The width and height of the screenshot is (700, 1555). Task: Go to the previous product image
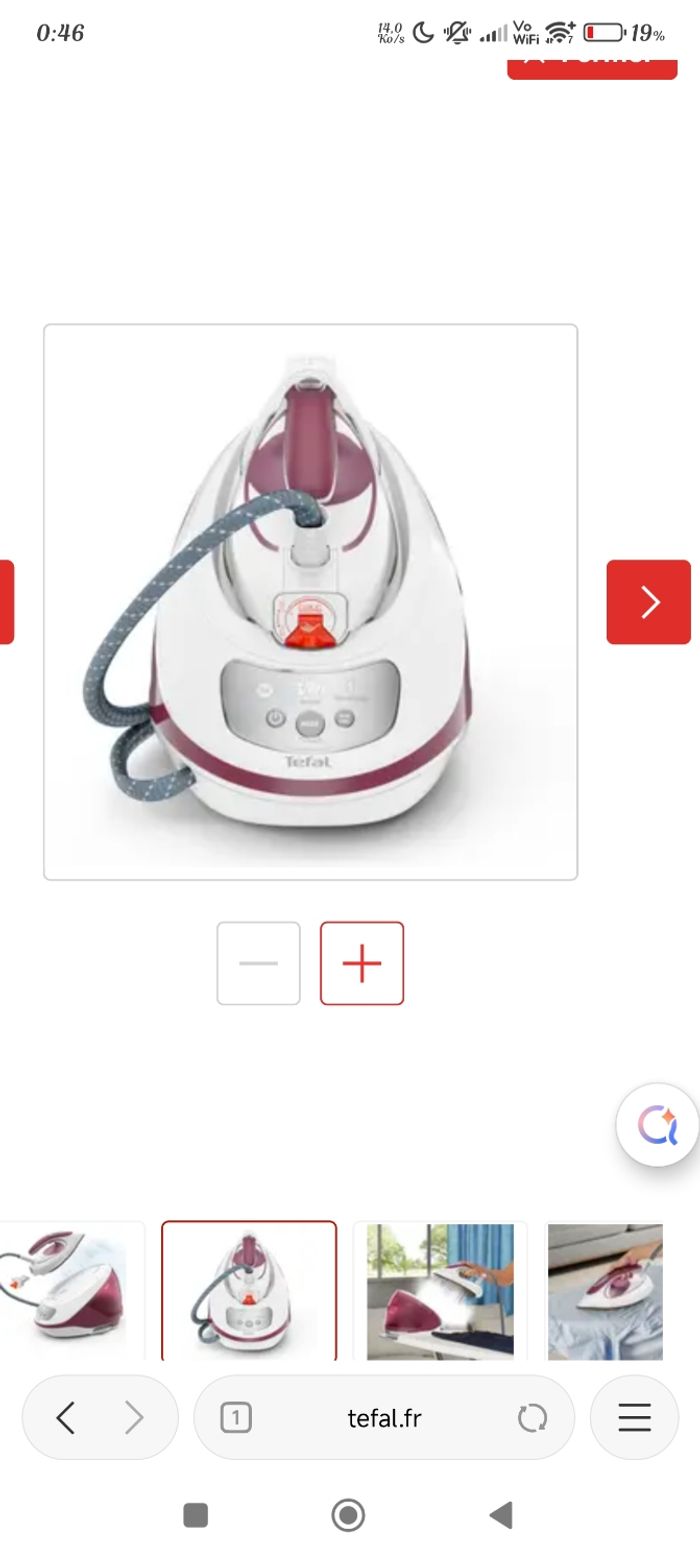pyautogui.click(x=6, y=602)
